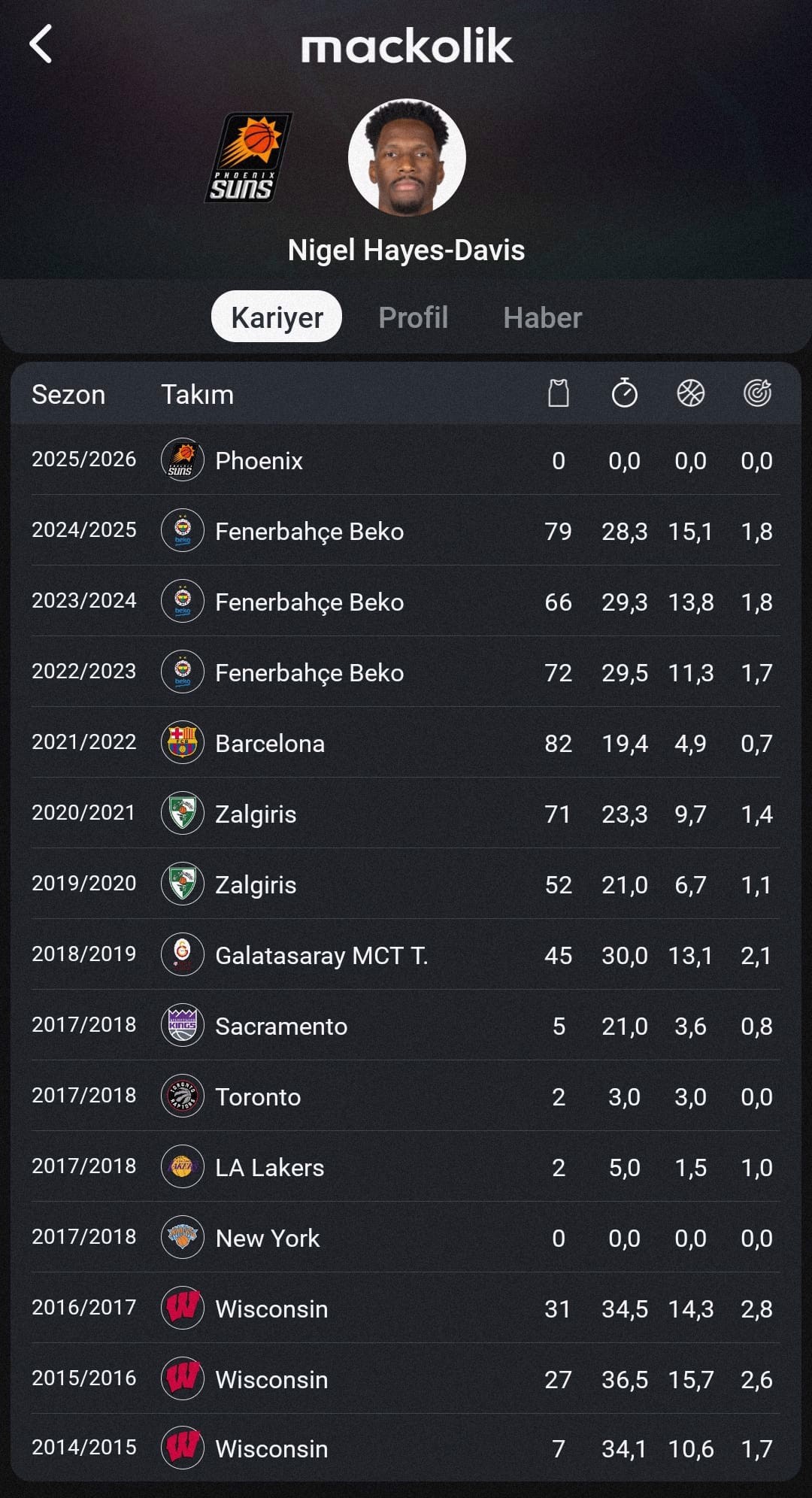Open the 2017/2018 LA Lakers row
Viewport: 812px width, 1498px height.
[x=406, y=1166]
